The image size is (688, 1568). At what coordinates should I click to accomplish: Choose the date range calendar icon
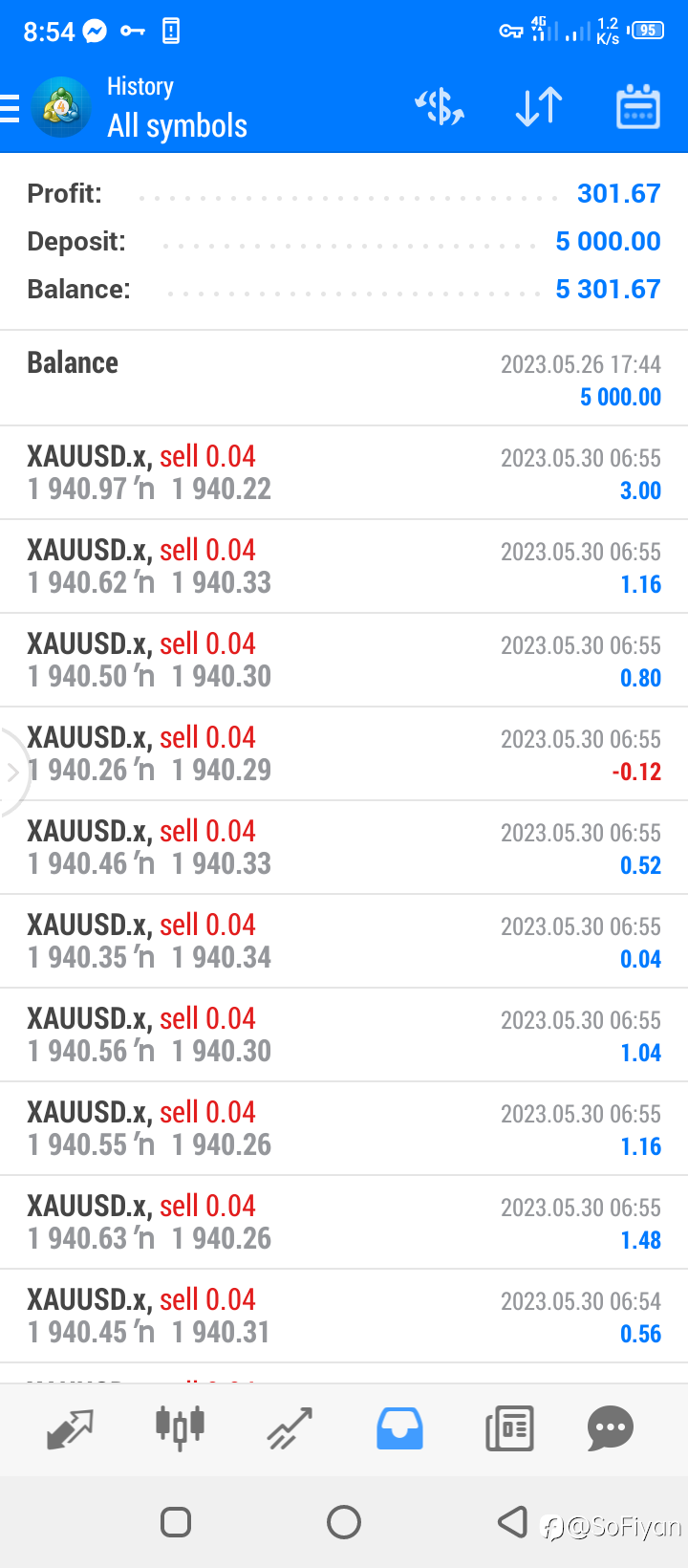click(x=638, y=106)
